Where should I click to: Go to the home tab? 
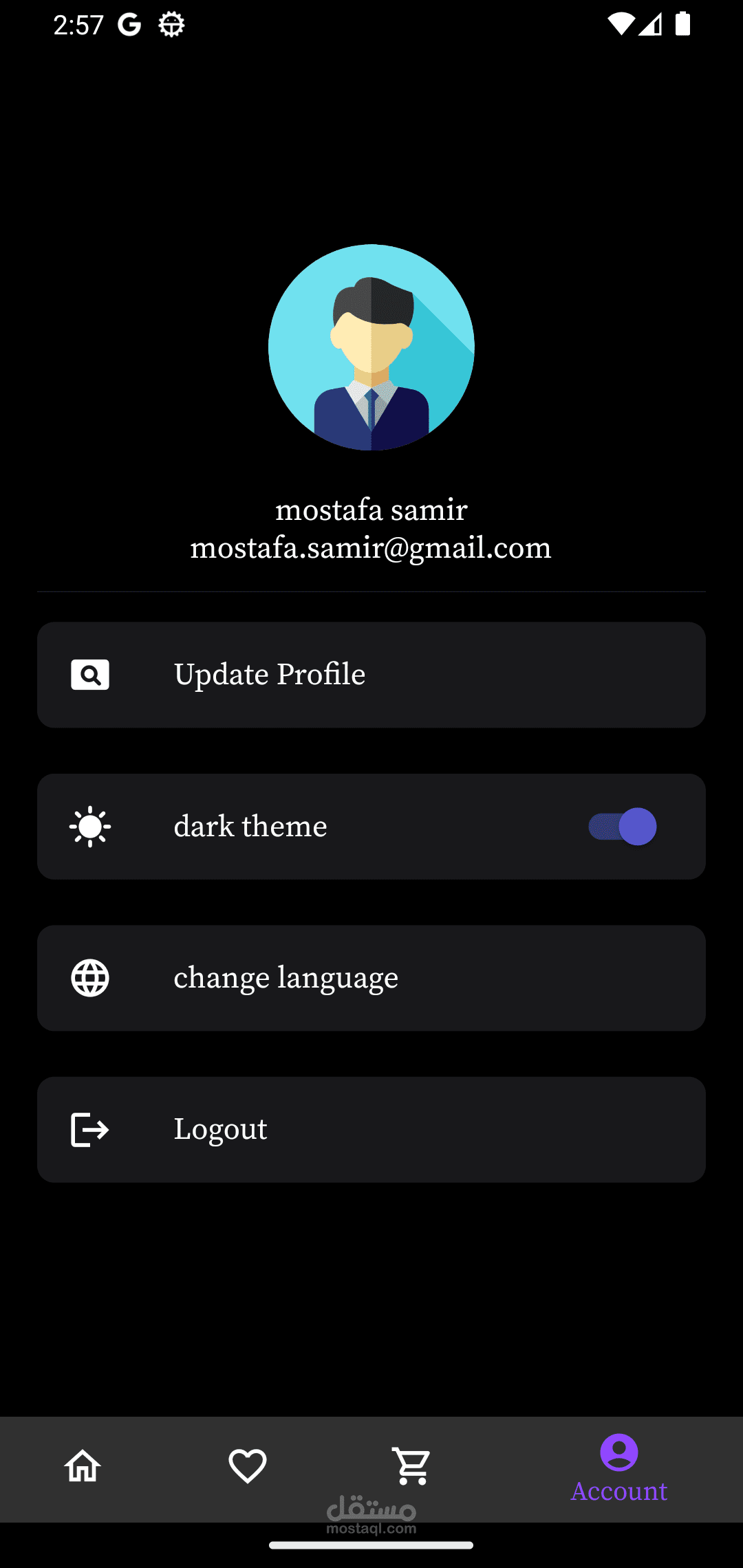click(x=83, y=1466)
